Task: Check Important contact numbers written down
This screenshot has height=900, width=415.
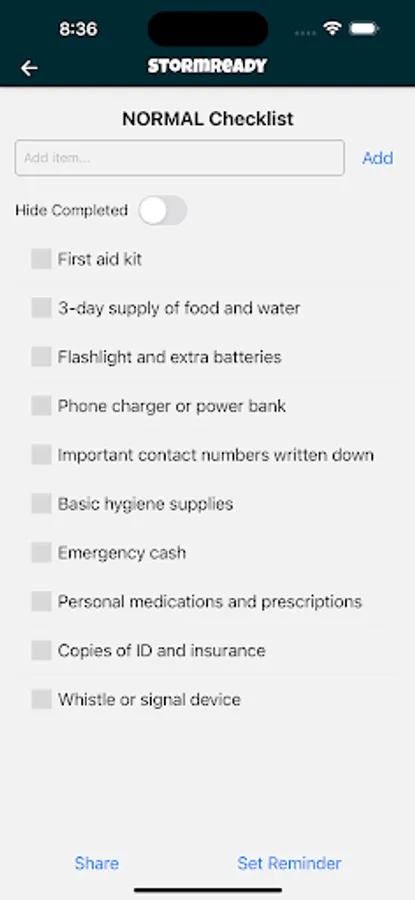Action: click(41, 455)
